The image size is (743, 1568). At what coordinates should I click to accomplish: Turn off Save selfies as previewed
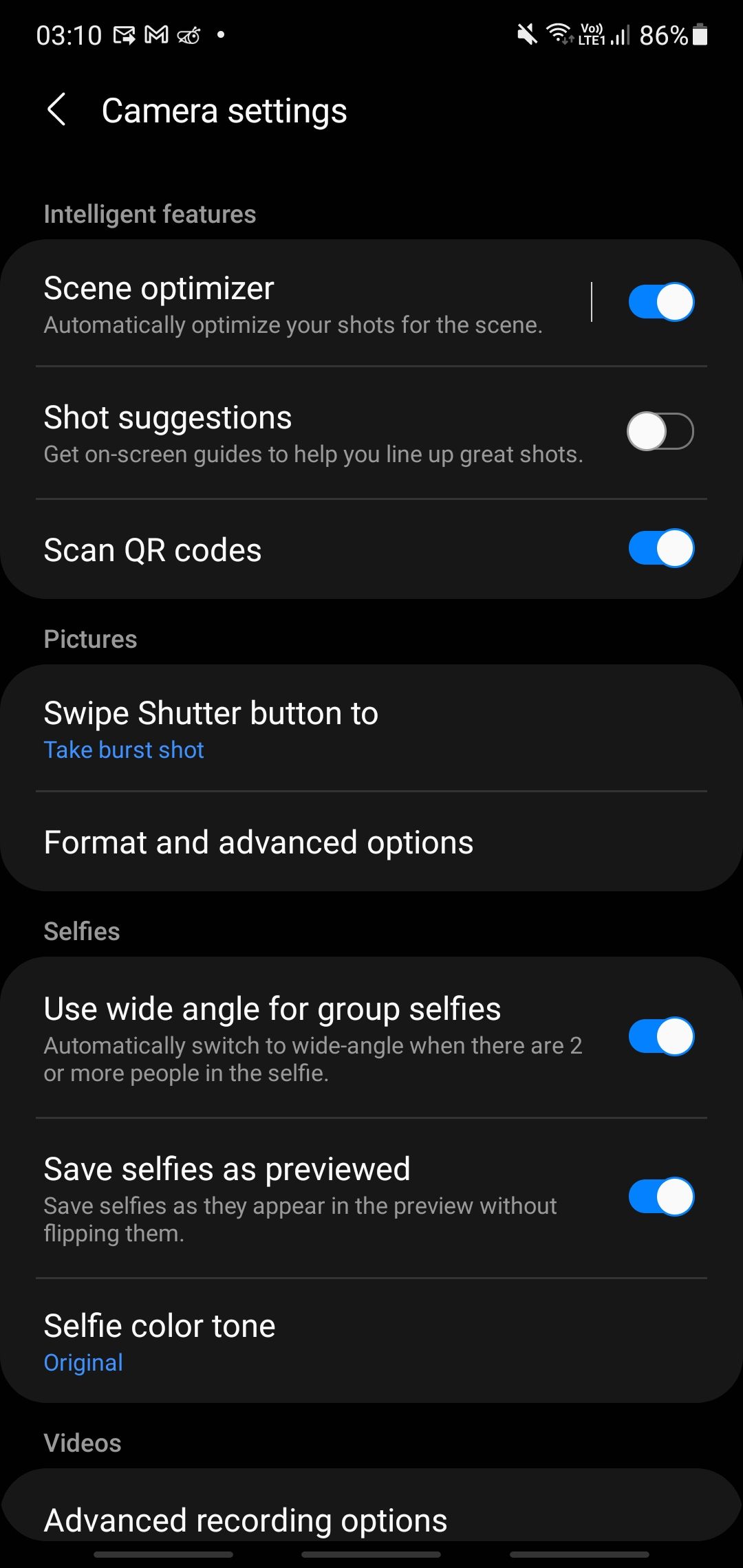(x=660, y=1197)
